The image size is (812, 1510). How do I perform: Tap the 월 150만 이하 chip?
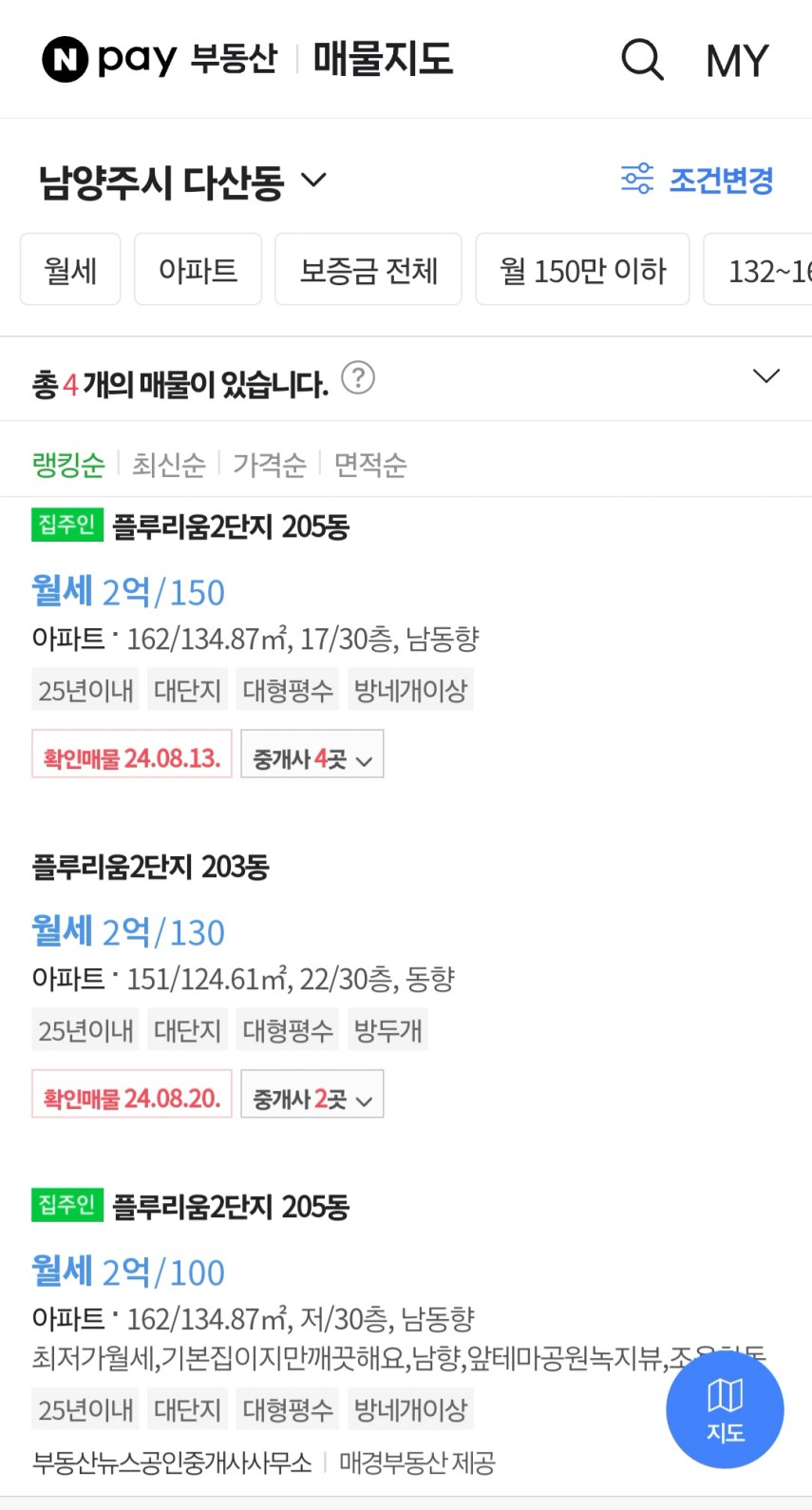click(582, 270)
